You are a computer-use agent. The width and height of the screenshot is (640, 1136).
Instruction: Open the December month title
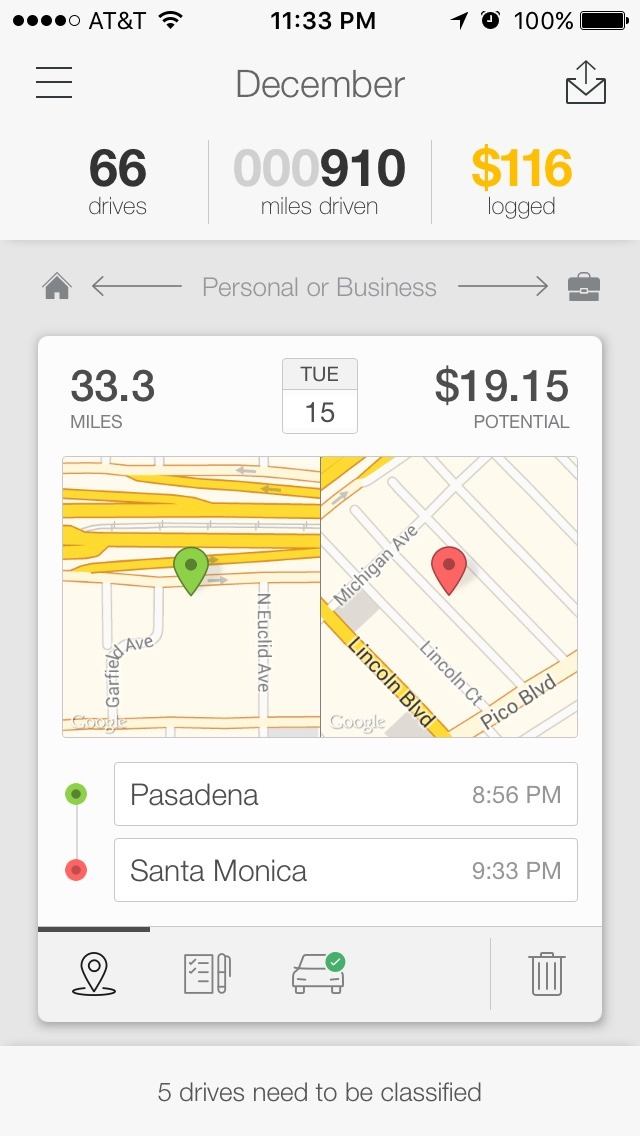pyautogui.click(x=320, y=84)
